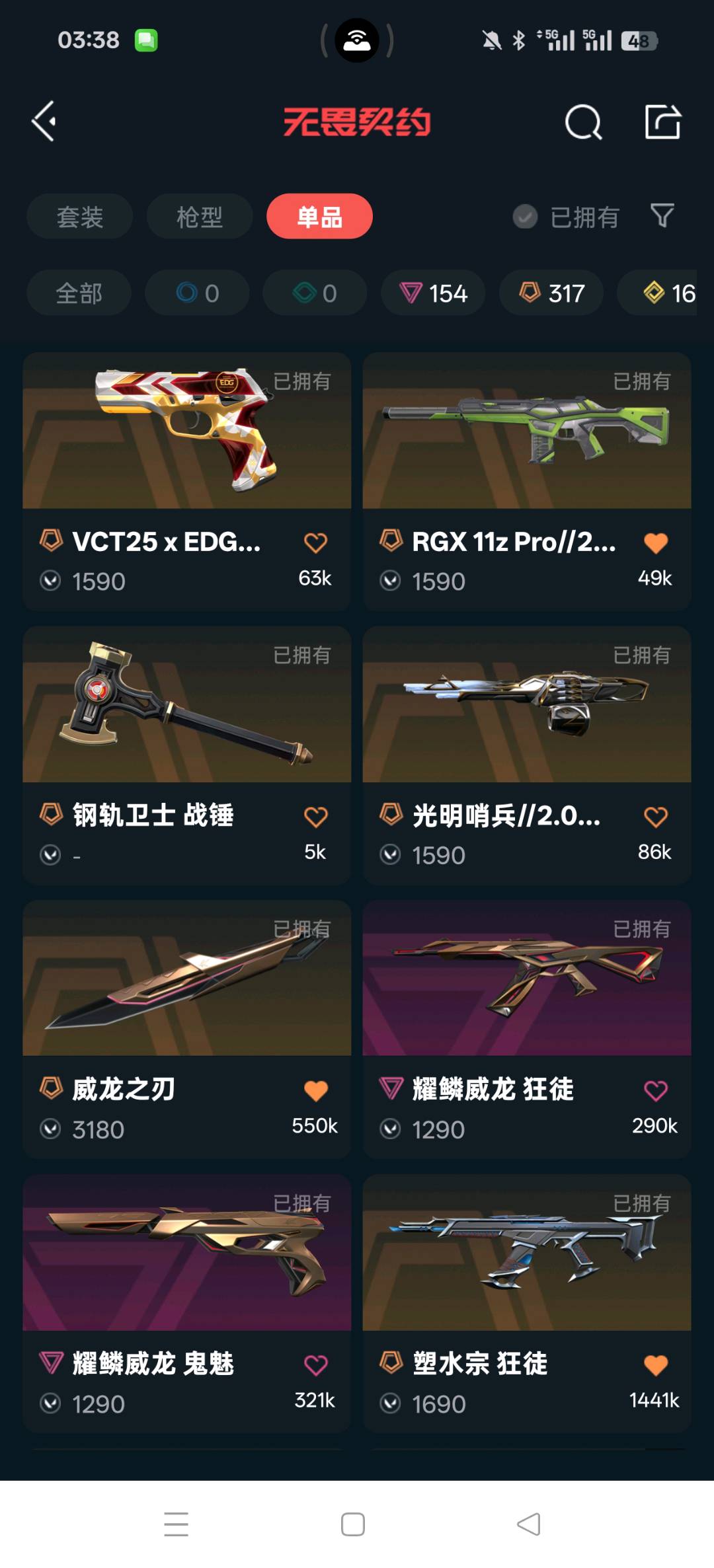Switch to the 枪型 tab
Image resolution: width=714 pixels, height=1568 pixels.
point(199,217)
